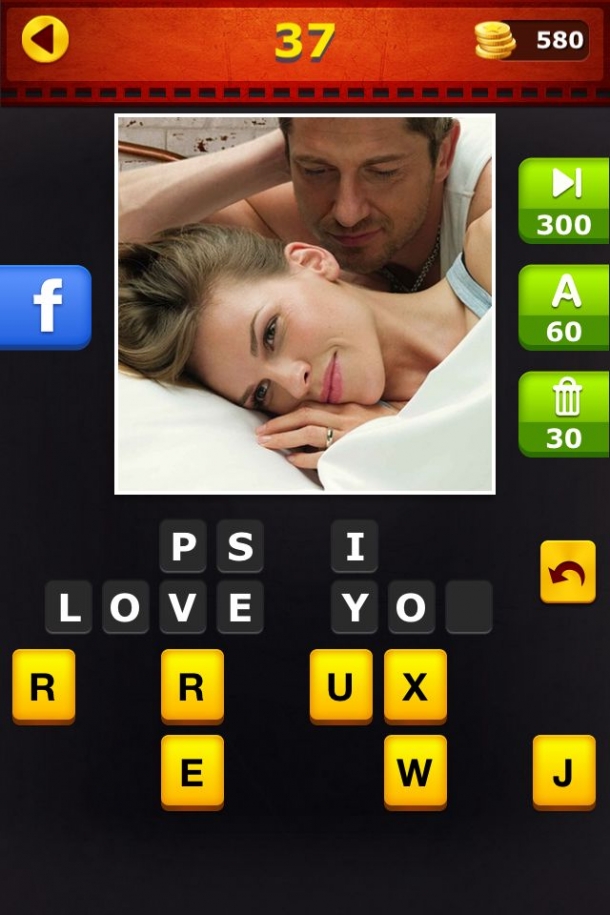Remove the placed letter I
This screenshot has height=915, width=610.
click(354, 546)
